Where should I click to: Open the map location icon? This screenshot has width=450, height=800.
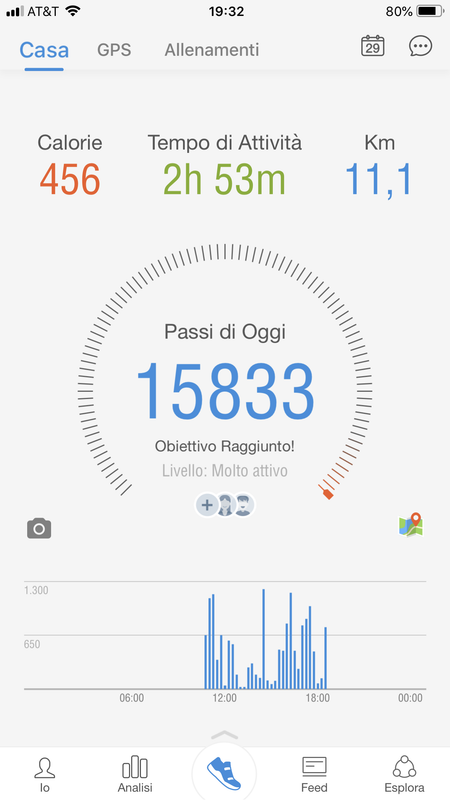click(x=411, y=525)
